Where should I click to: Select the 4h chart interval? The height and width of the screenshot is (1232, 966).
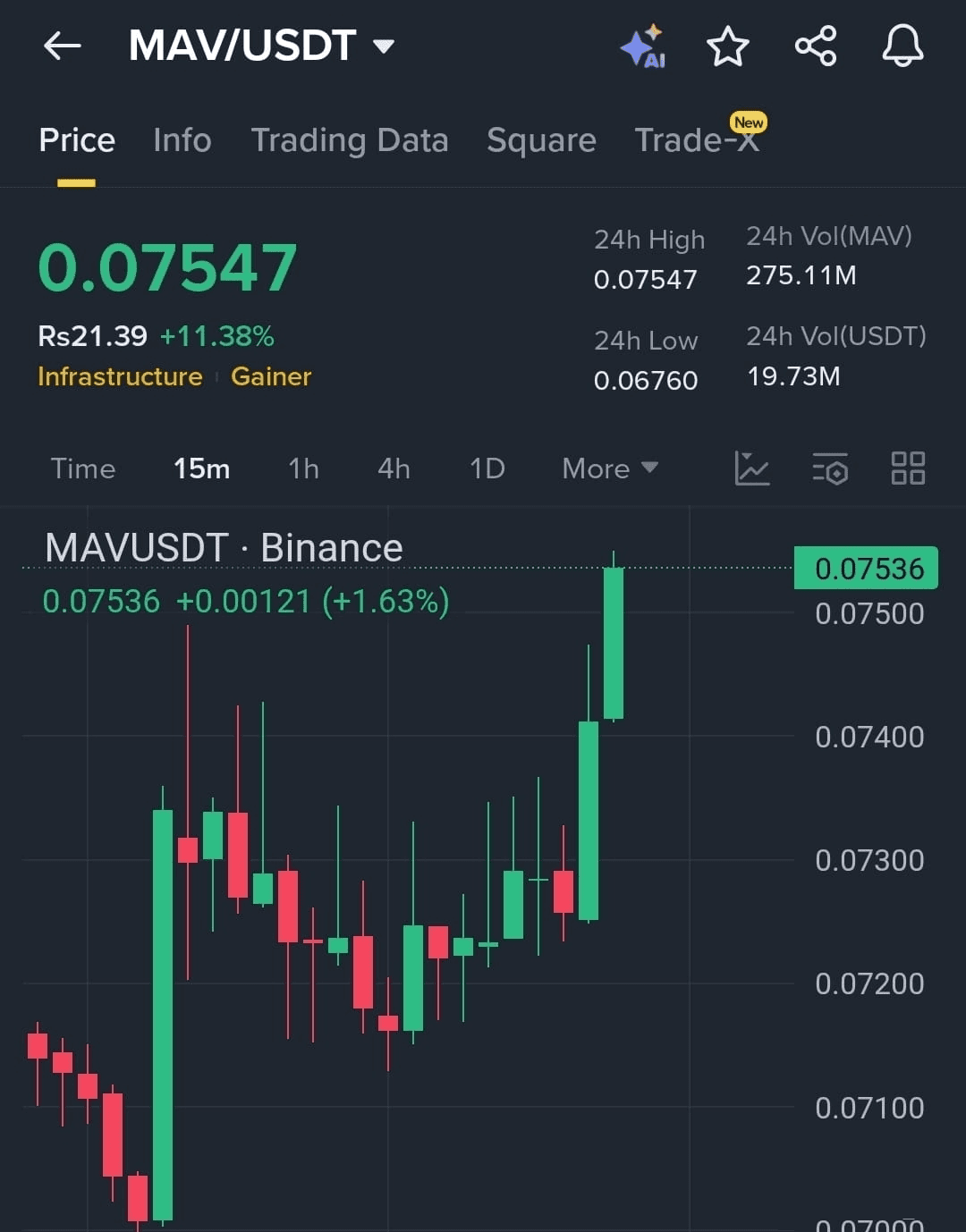tap(394, 468)
